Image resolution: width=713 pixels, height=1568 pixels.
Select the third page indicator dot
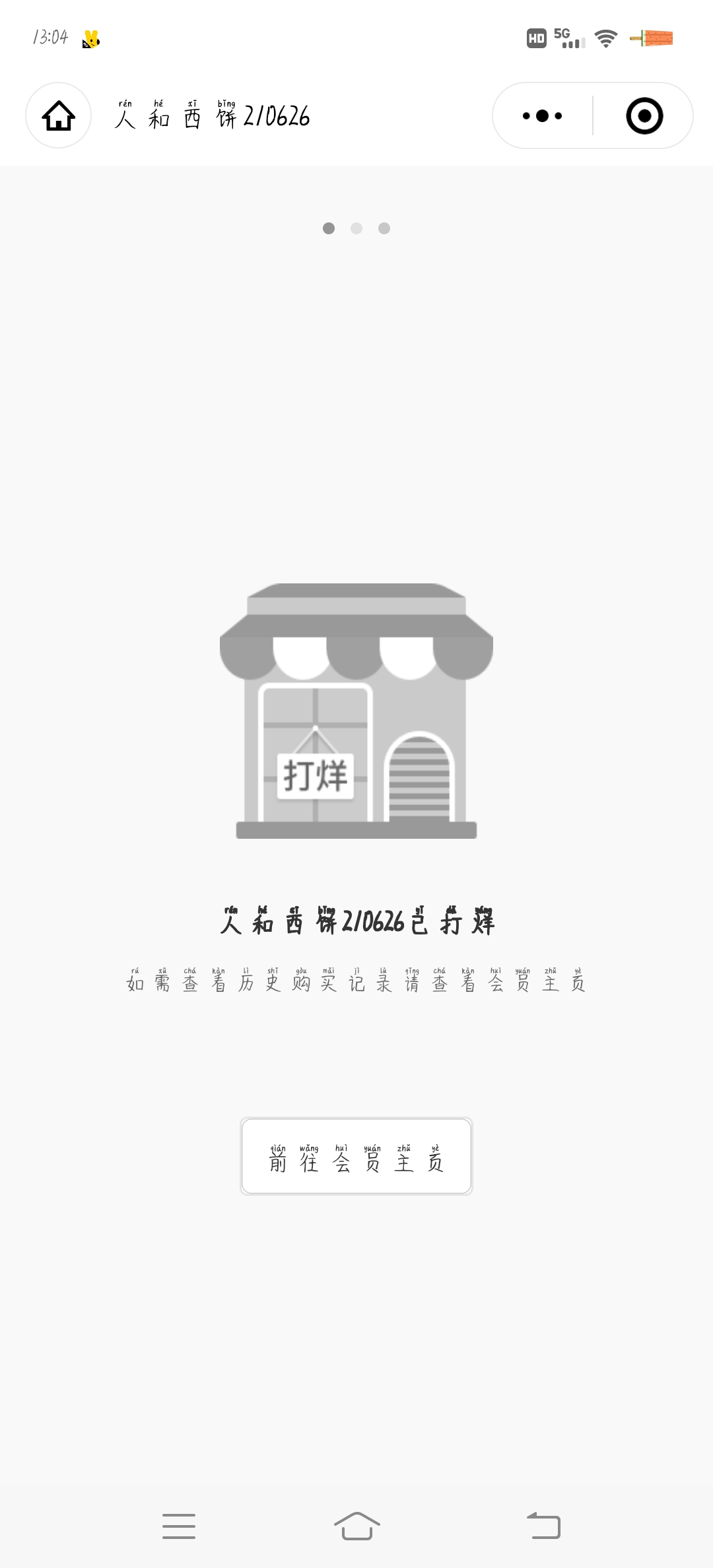pyautogui.click(x=384, y=228)
